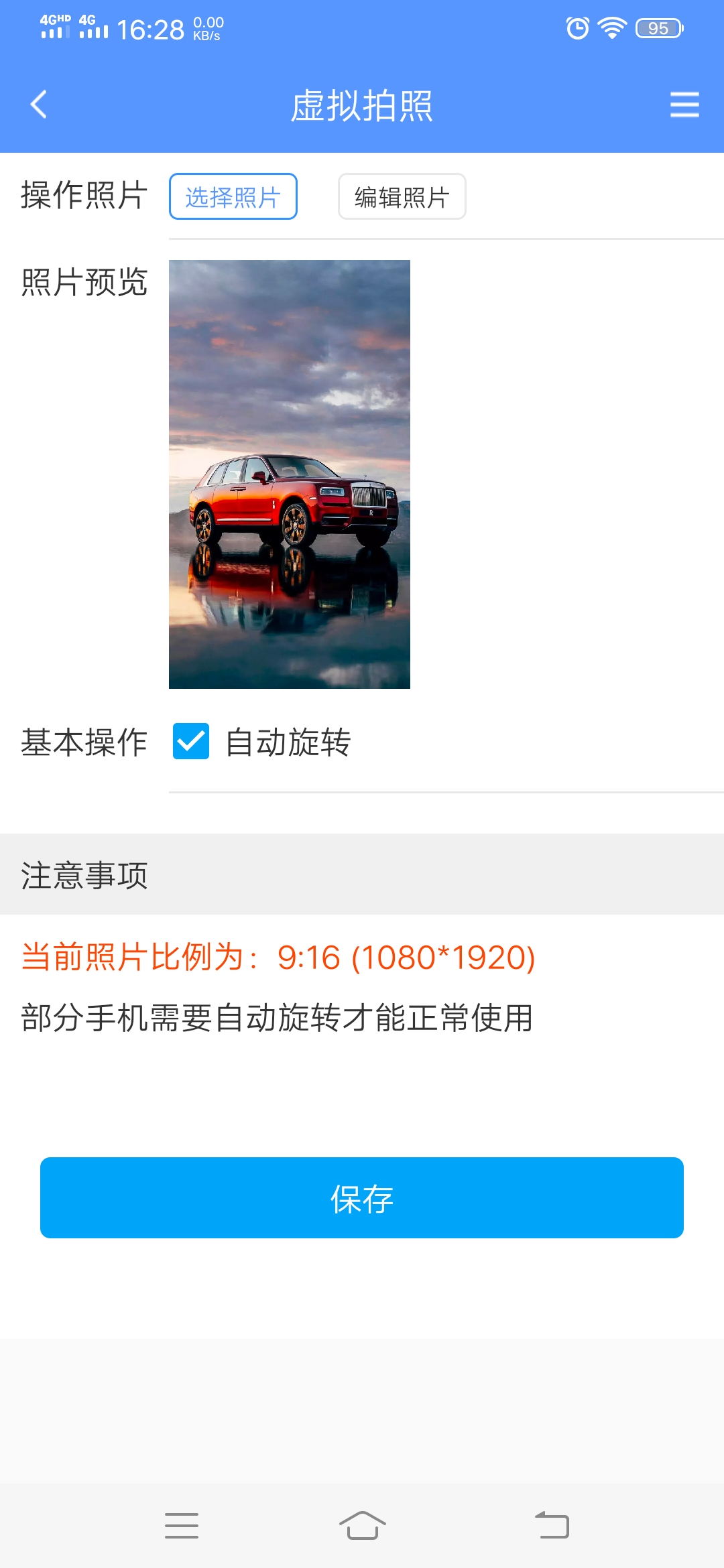The image size is (724, 1568).
Task: Uncheck the 自动旋转 checkbox
Action: (191, 741)
